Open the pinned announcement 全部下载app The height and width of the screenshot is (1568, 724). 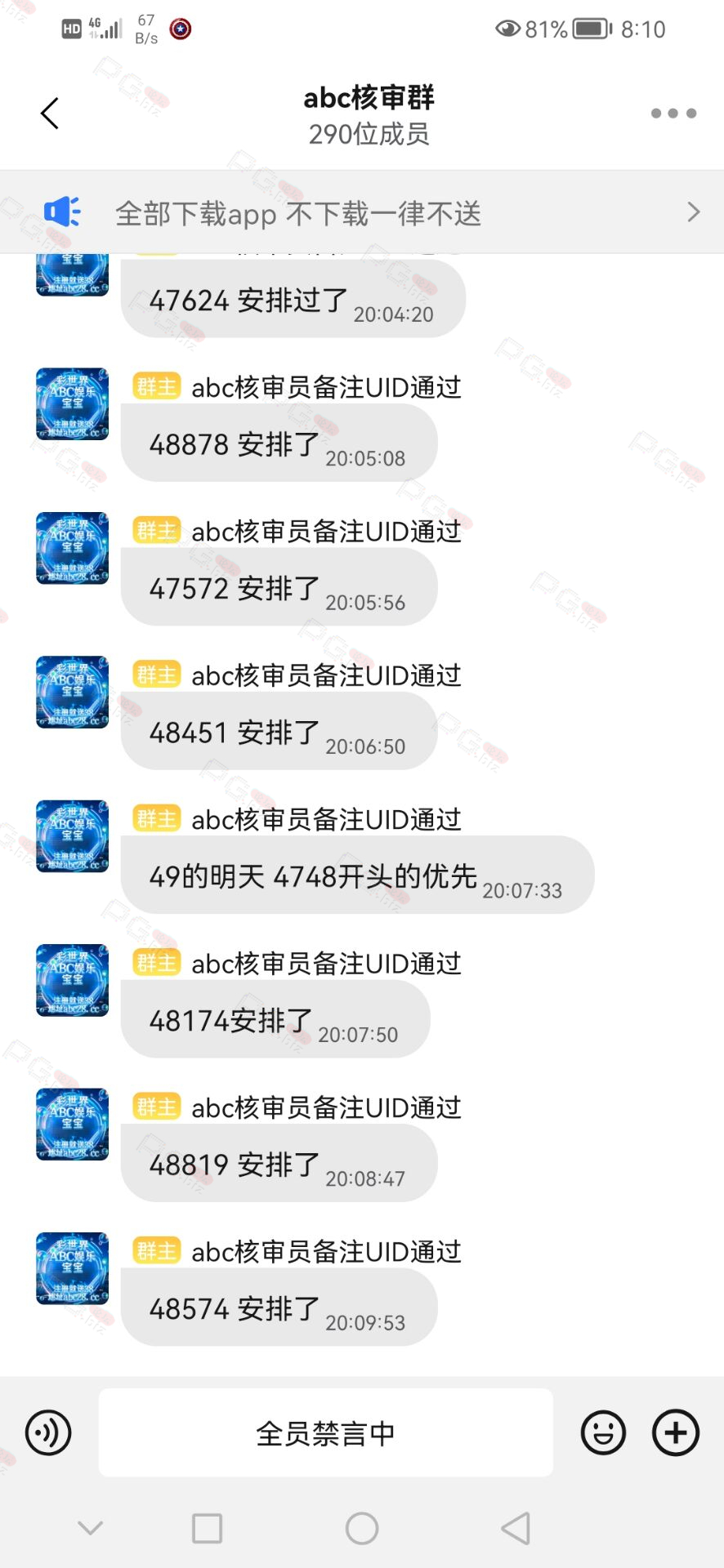point(362,213)
